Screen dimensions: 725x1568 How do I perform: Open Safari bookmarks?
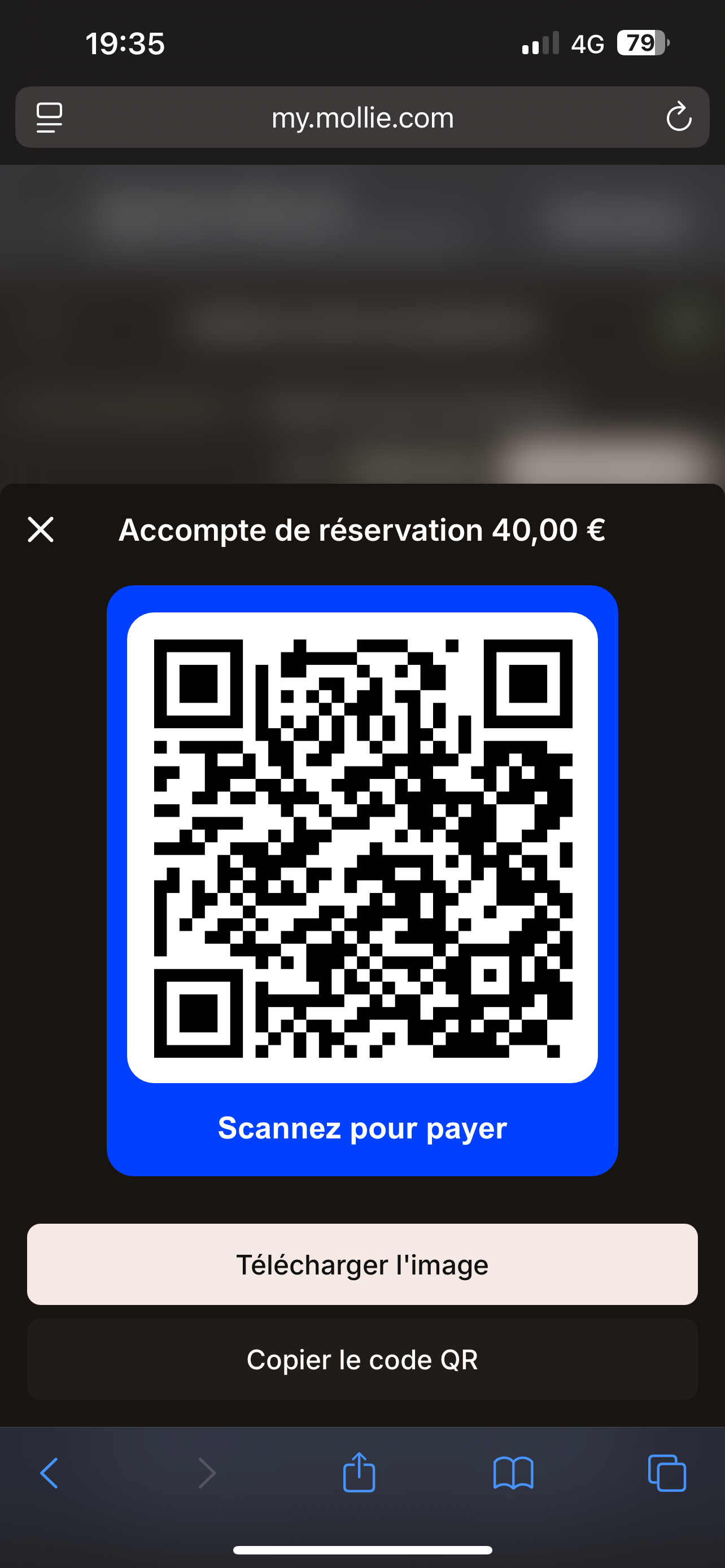coord(513,1473)
